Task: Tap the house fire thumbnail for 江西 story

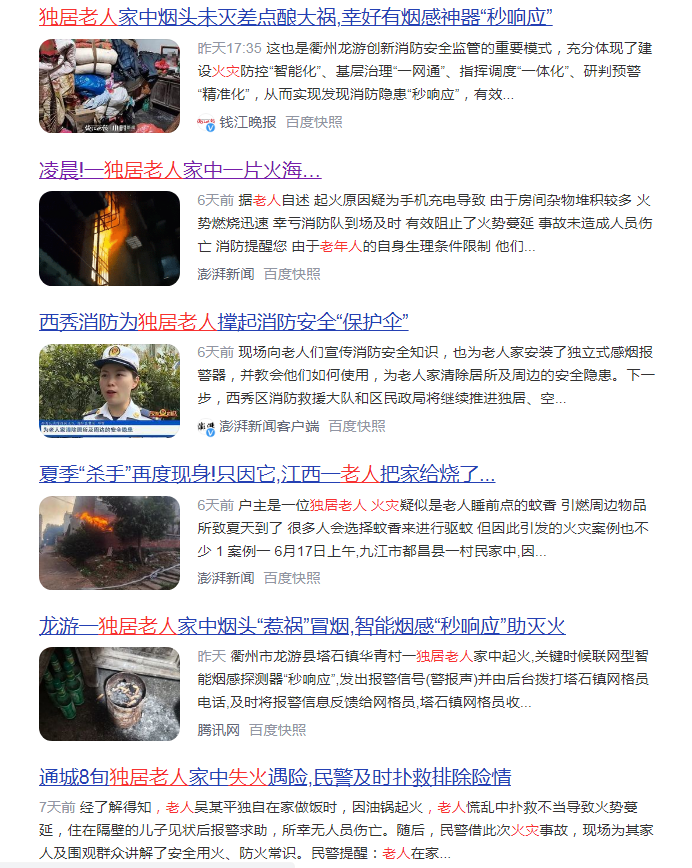Action: click(109, 543)
